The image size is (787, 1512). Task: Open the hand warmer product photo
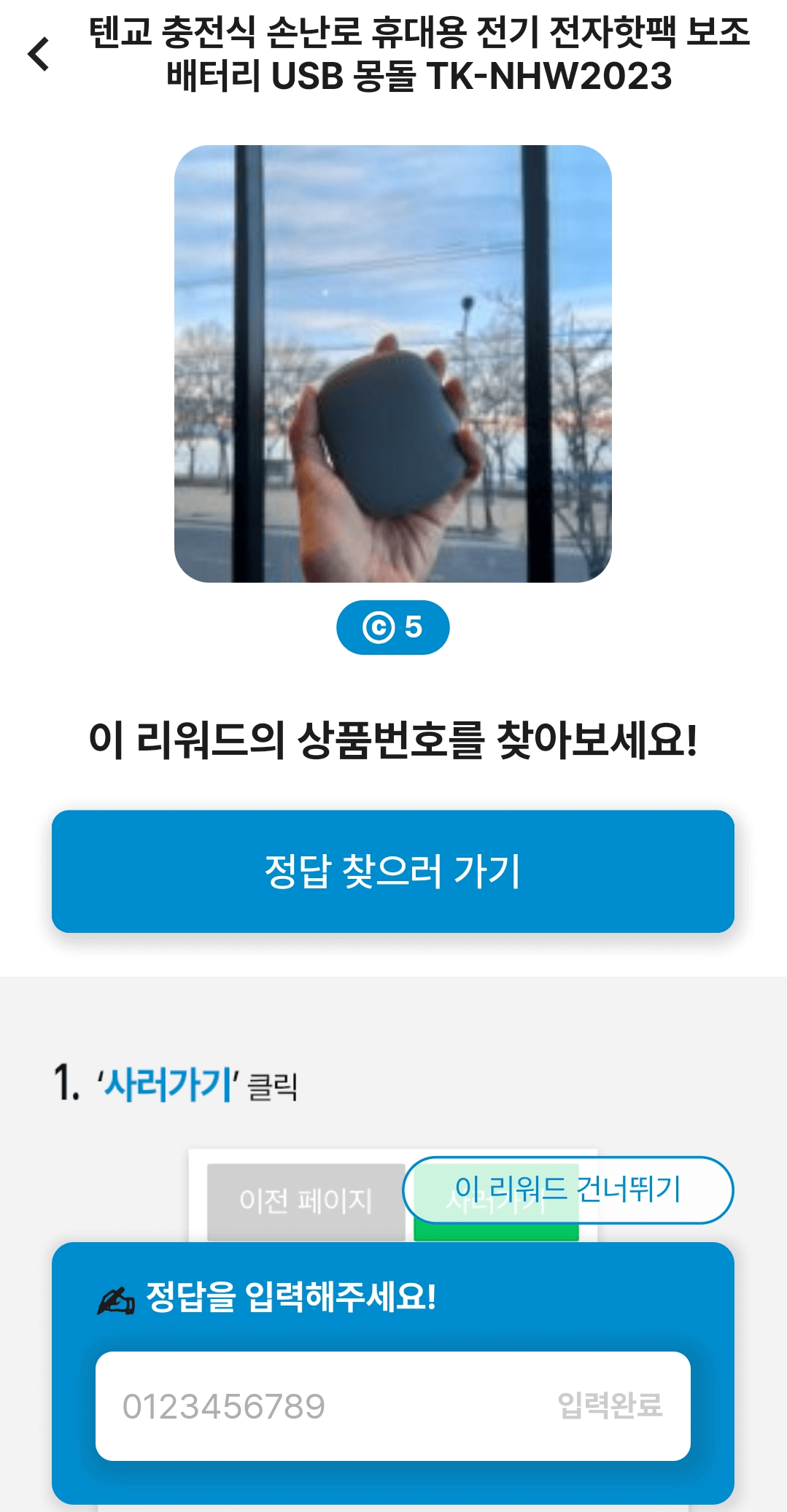pos(393,365)
